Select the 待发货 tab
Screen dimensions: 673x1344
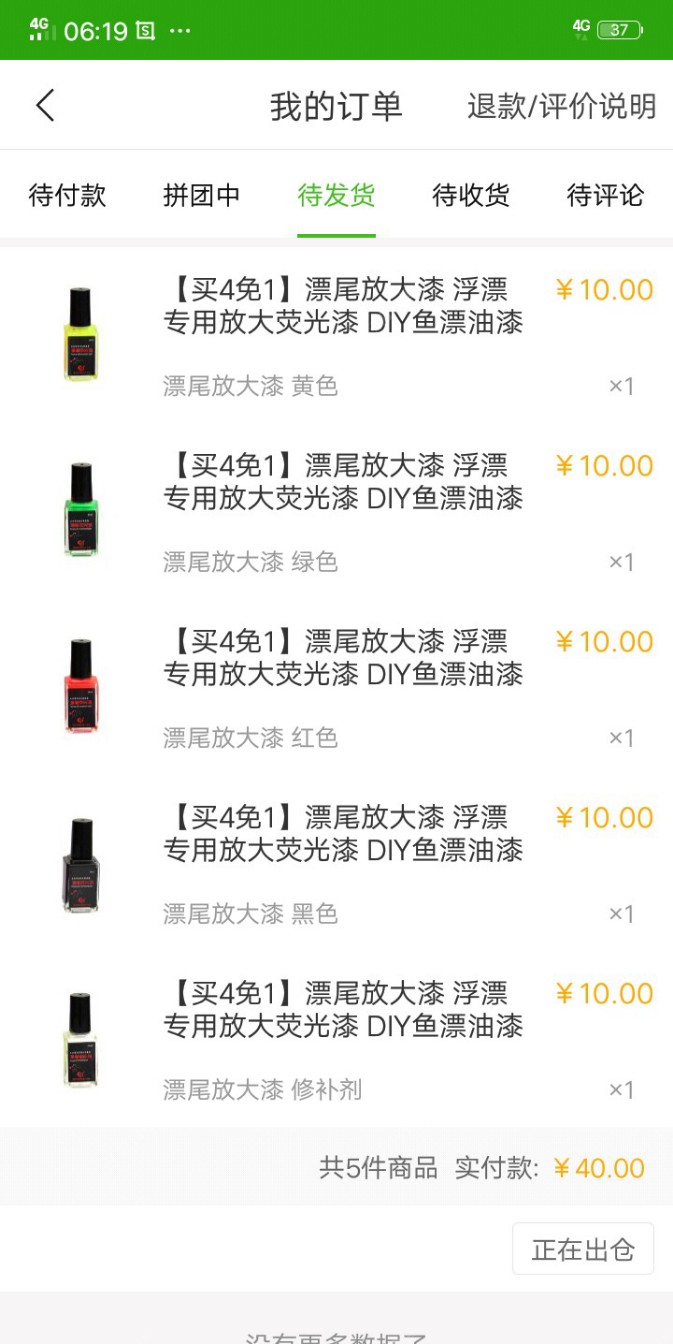click(336, 195)
